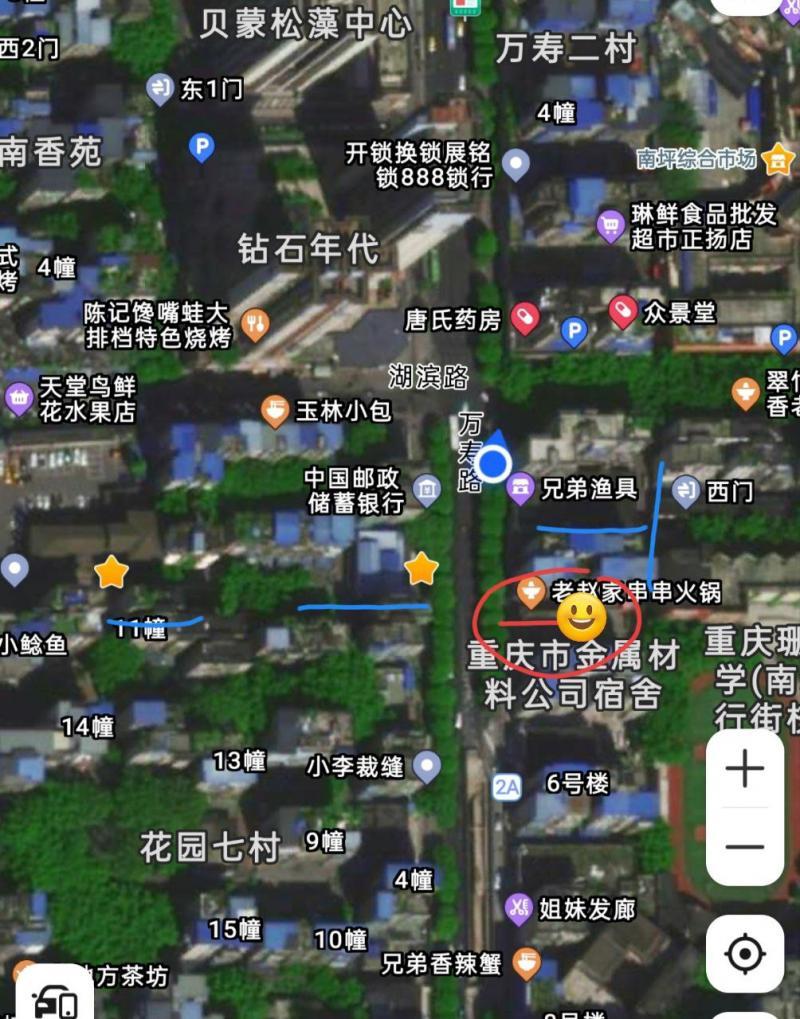800x1019 pixels.
Task: View the 小李裁缝 place marker
Action: coord(427,767)
